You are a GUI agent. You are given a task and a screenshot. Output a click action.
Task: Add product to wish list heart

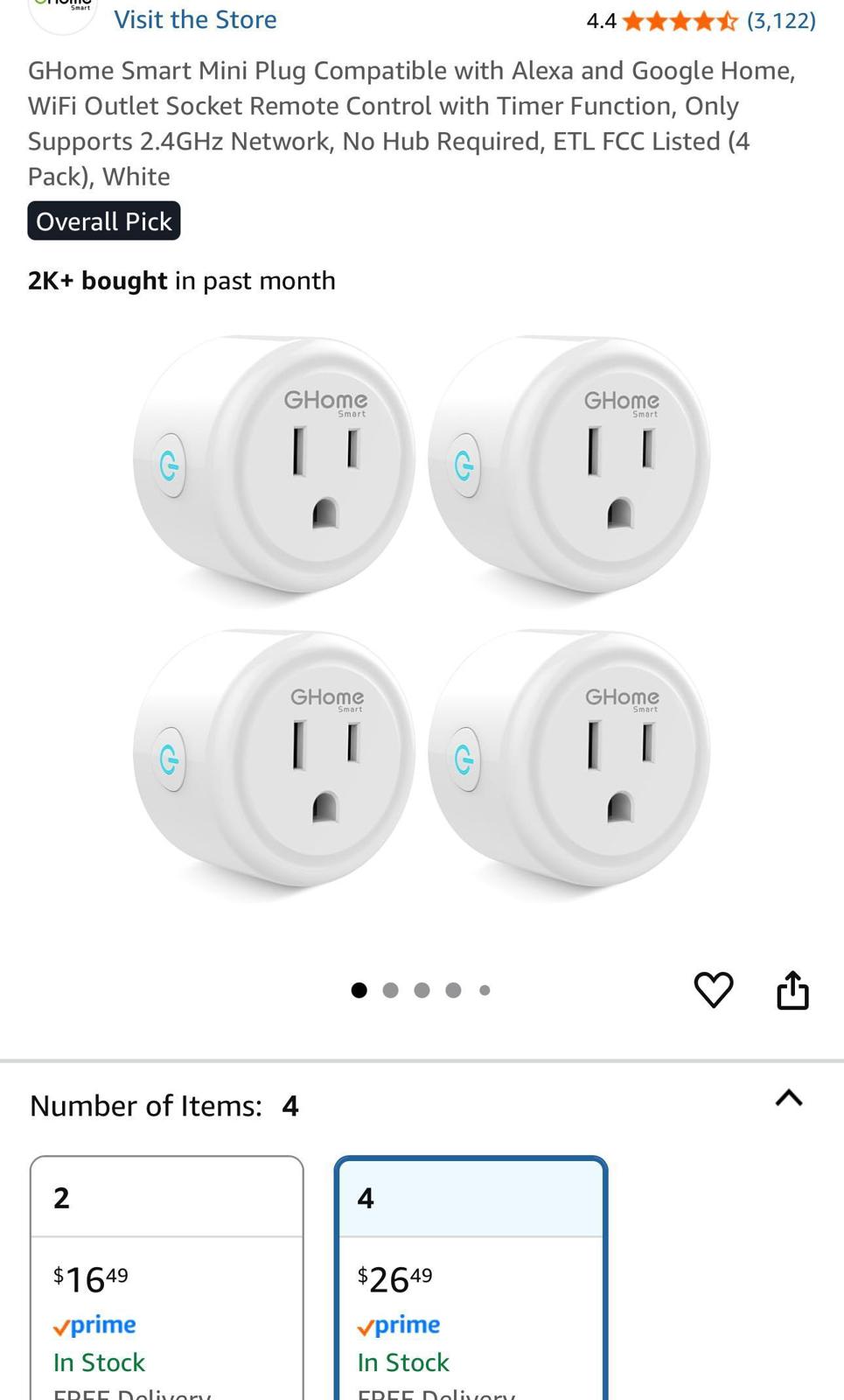(x=713, y=990)
